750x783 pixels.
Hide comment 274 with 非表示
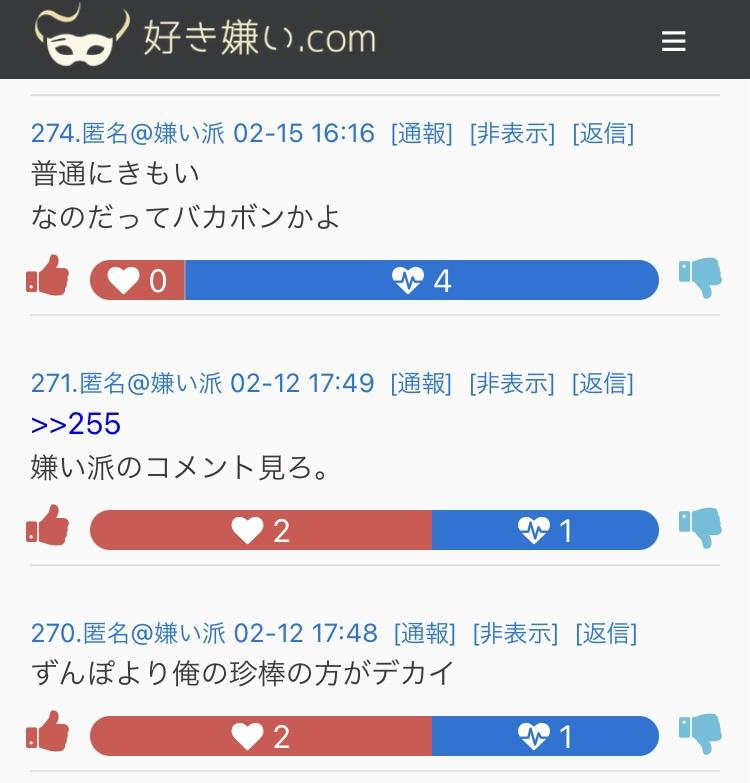pos(512,133)
